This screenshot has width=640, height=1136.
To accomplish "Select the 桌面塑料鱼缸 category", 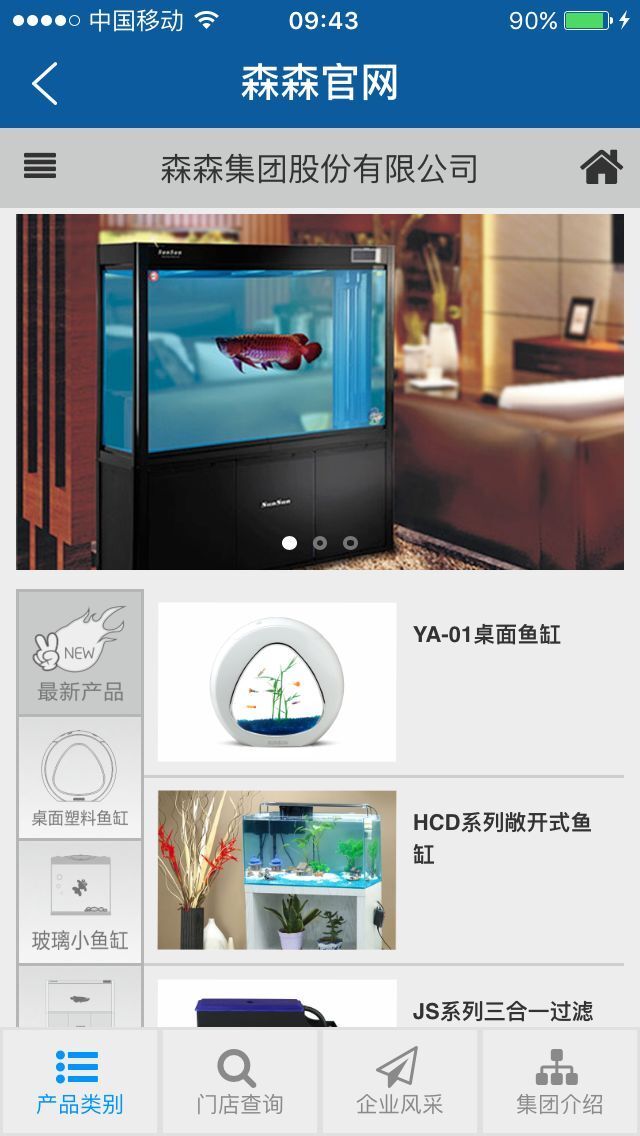I will (80, 778).
